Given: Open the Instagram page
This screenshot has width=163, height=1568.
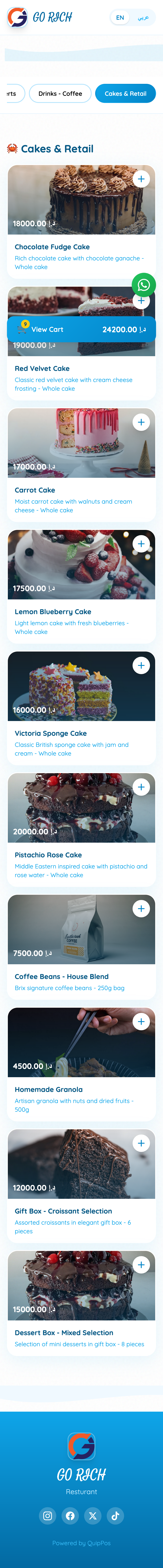Looking at the screenshot, I should (47, 1516).
